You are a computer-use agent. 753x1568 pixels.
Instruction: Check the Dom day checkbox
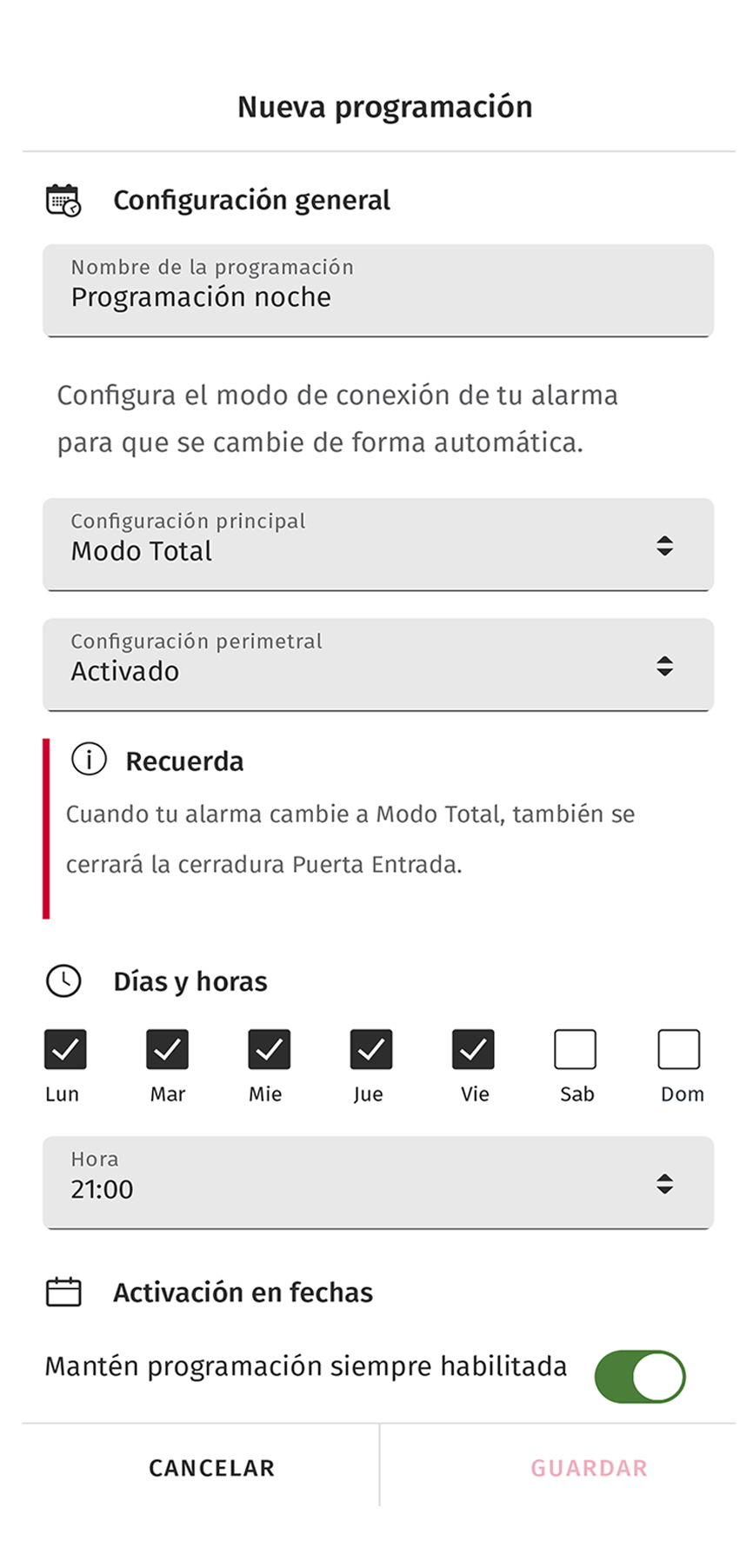(679, 1048)
